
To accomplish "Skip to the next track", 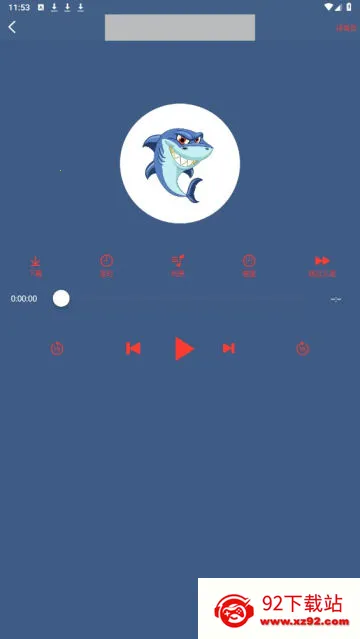I will pyautogui.click(x=229, y=348).
